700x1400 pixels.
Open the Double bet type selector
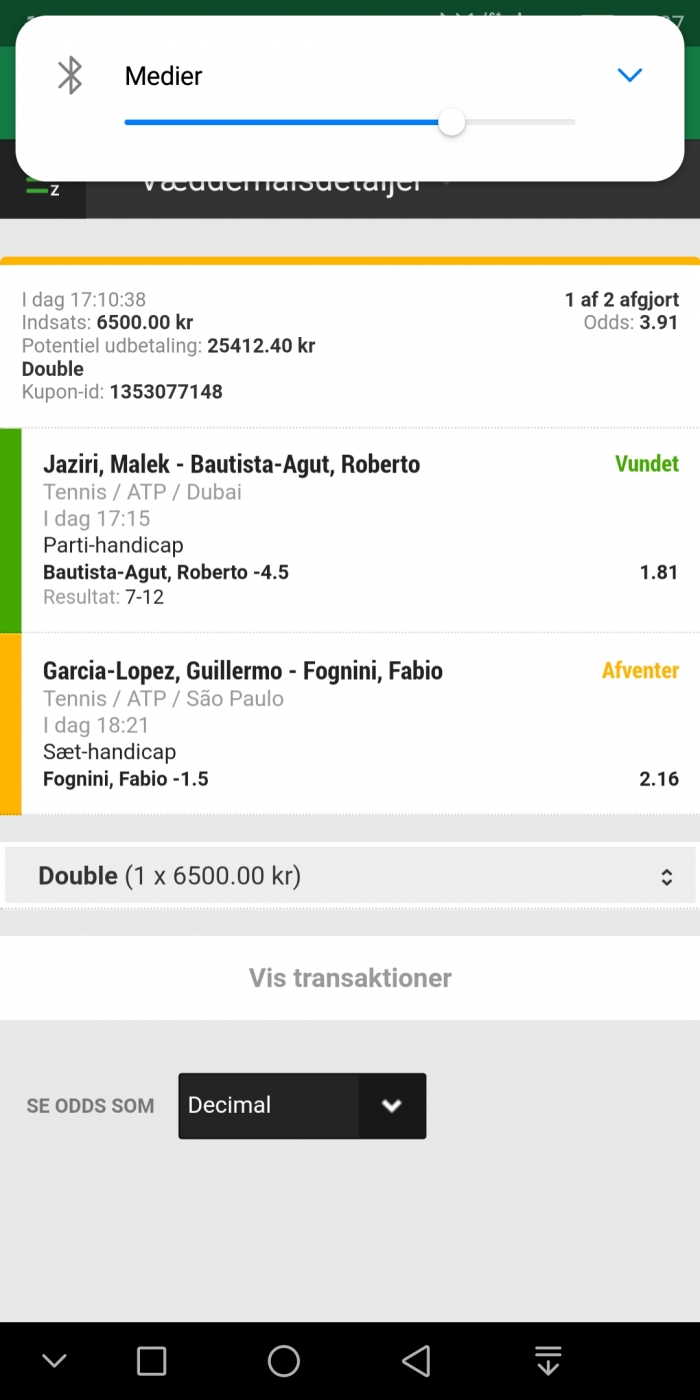tap(350, 876)
